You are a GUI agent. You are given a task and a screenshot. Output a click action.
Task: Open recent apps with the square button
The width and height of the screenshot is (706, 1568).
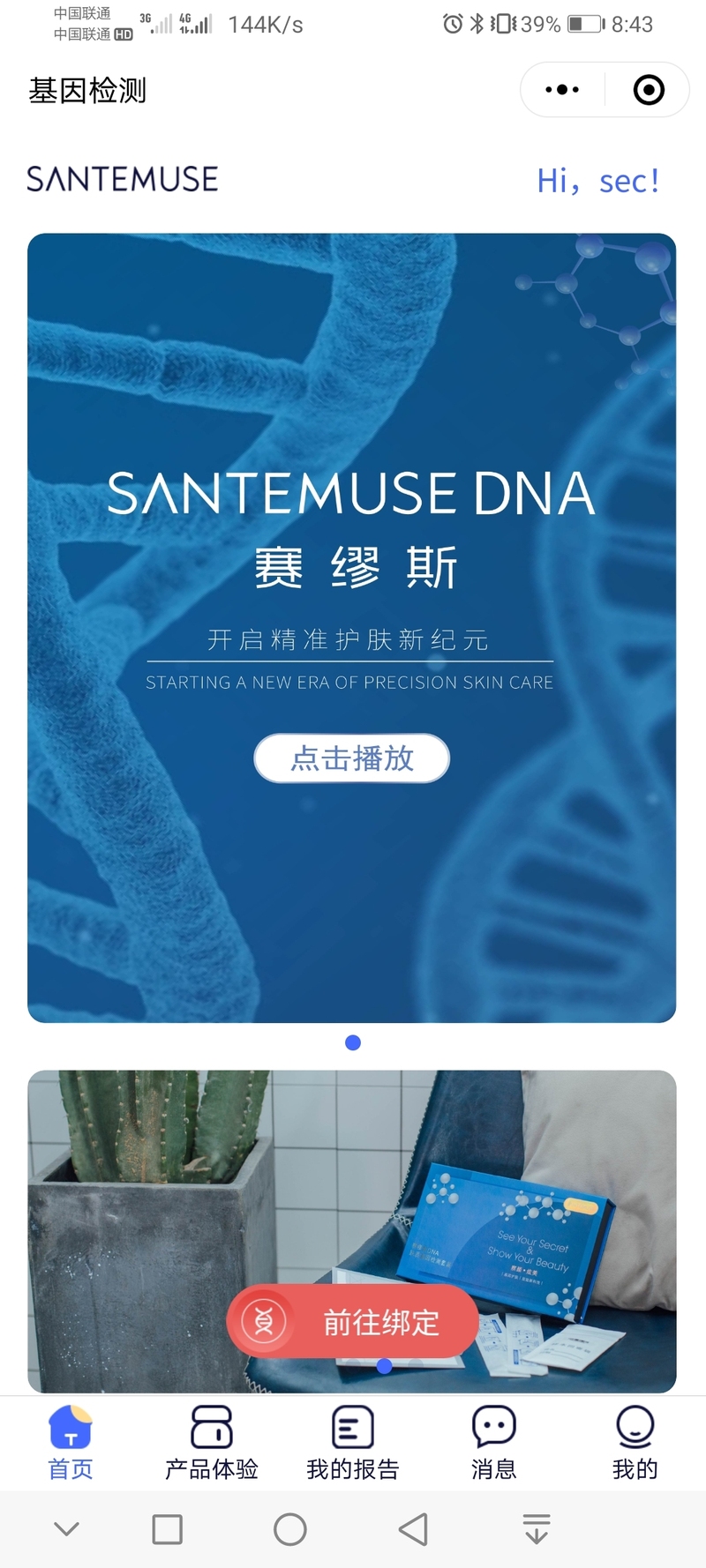click(x=168, y=1529)
